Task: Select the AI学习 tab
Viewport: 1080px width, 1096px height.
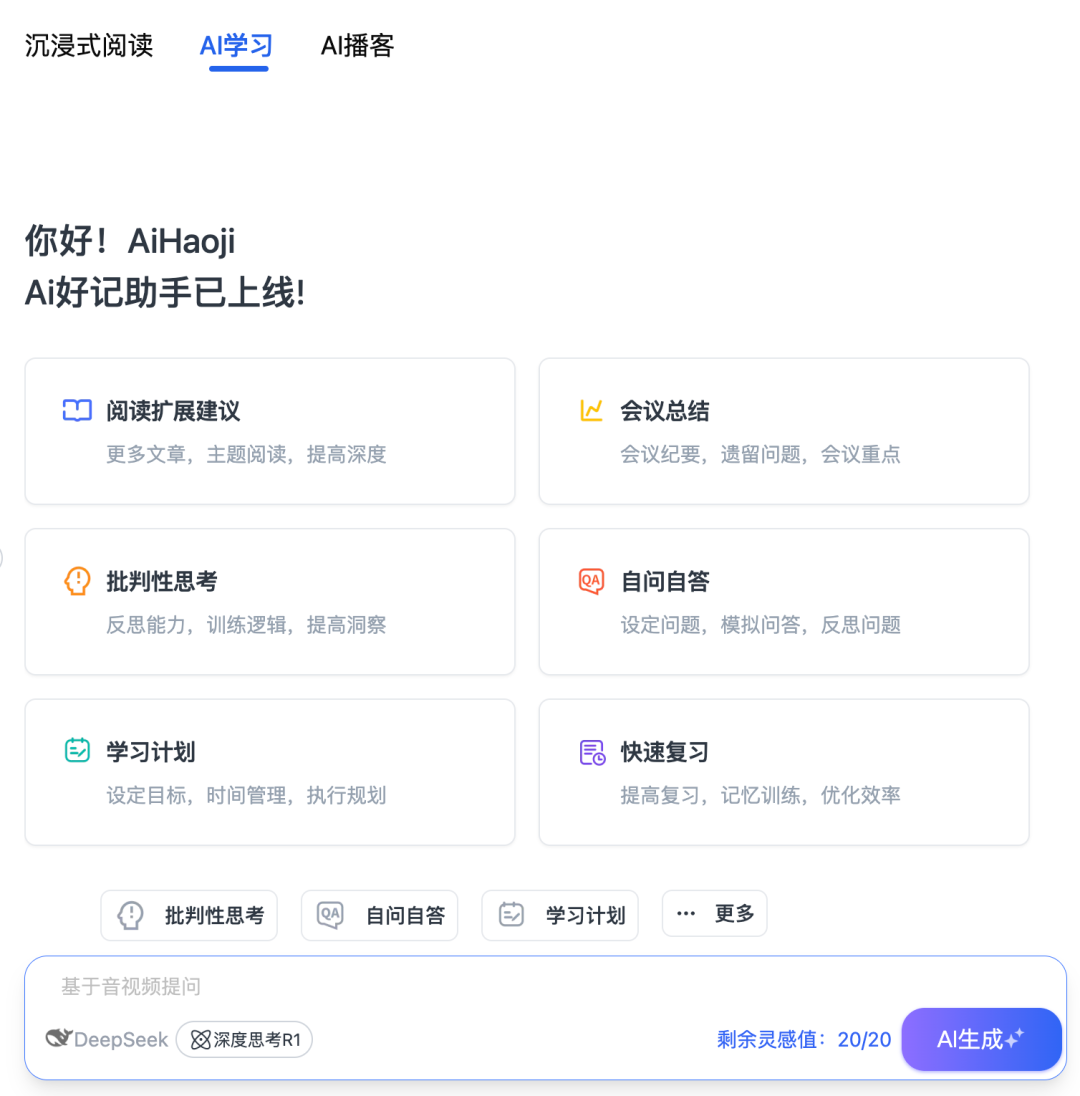Action: (237, 46)
